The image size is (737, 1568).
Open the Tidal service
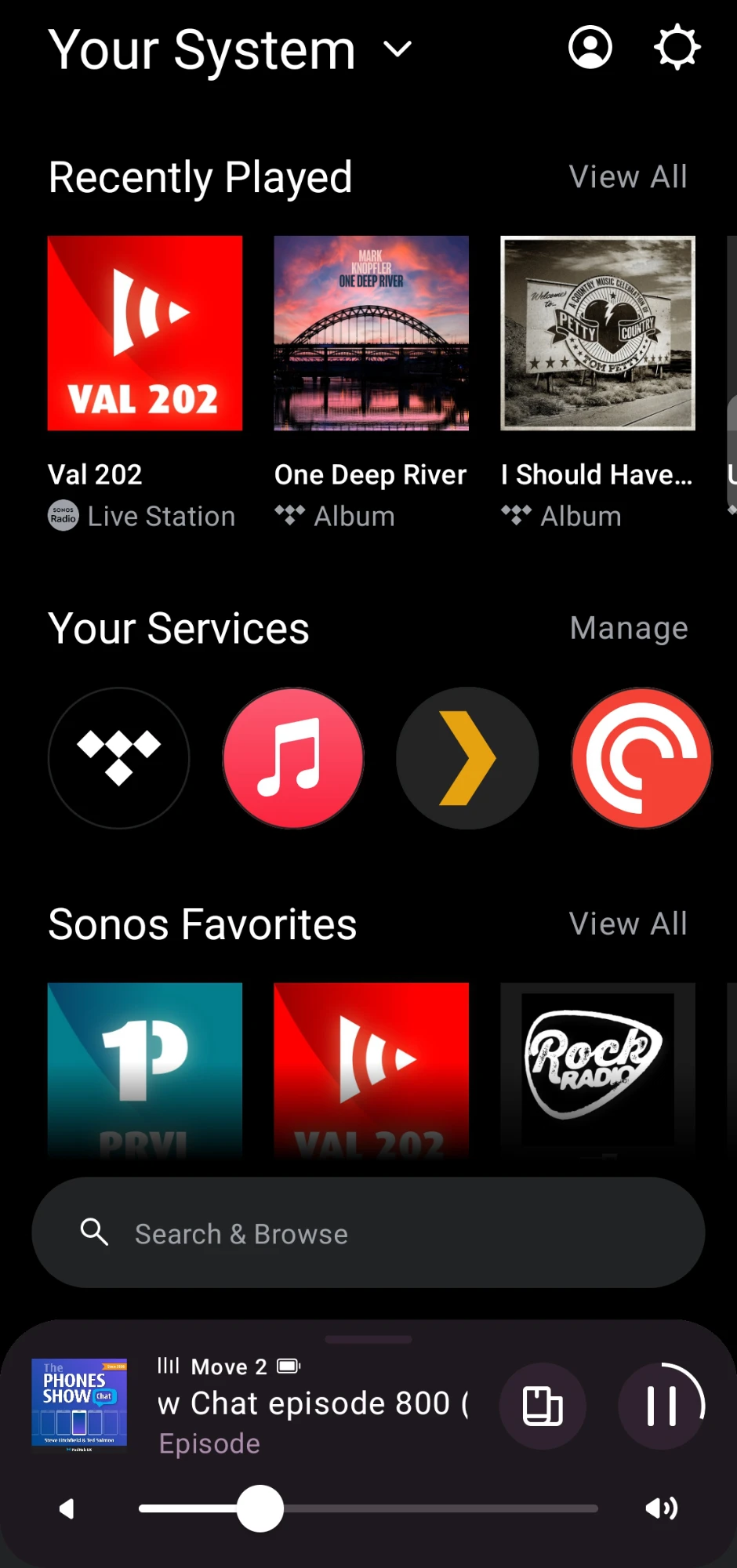119,758
